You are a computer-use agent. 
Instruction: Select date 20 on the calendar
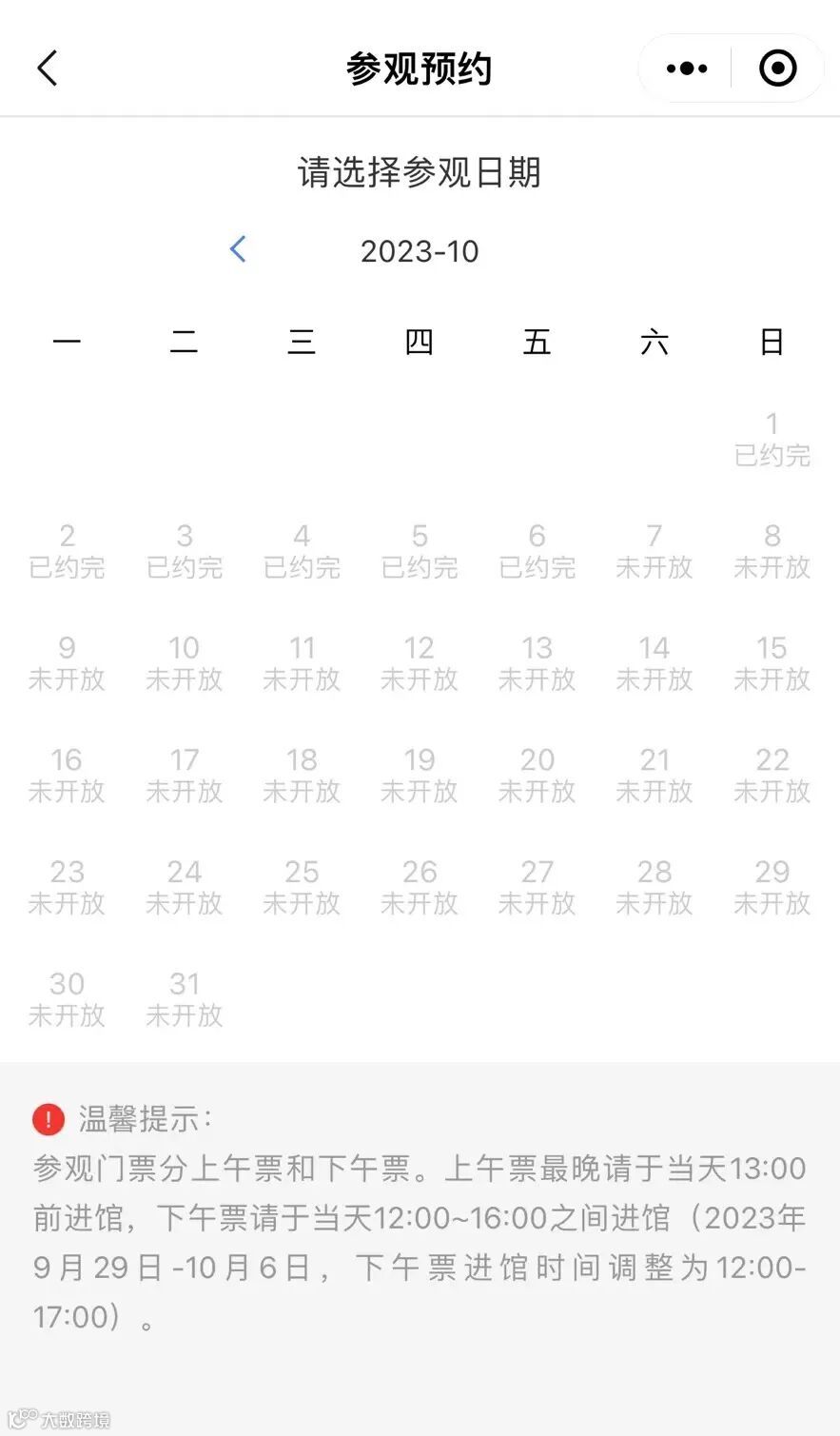click(x=537, y=775)
